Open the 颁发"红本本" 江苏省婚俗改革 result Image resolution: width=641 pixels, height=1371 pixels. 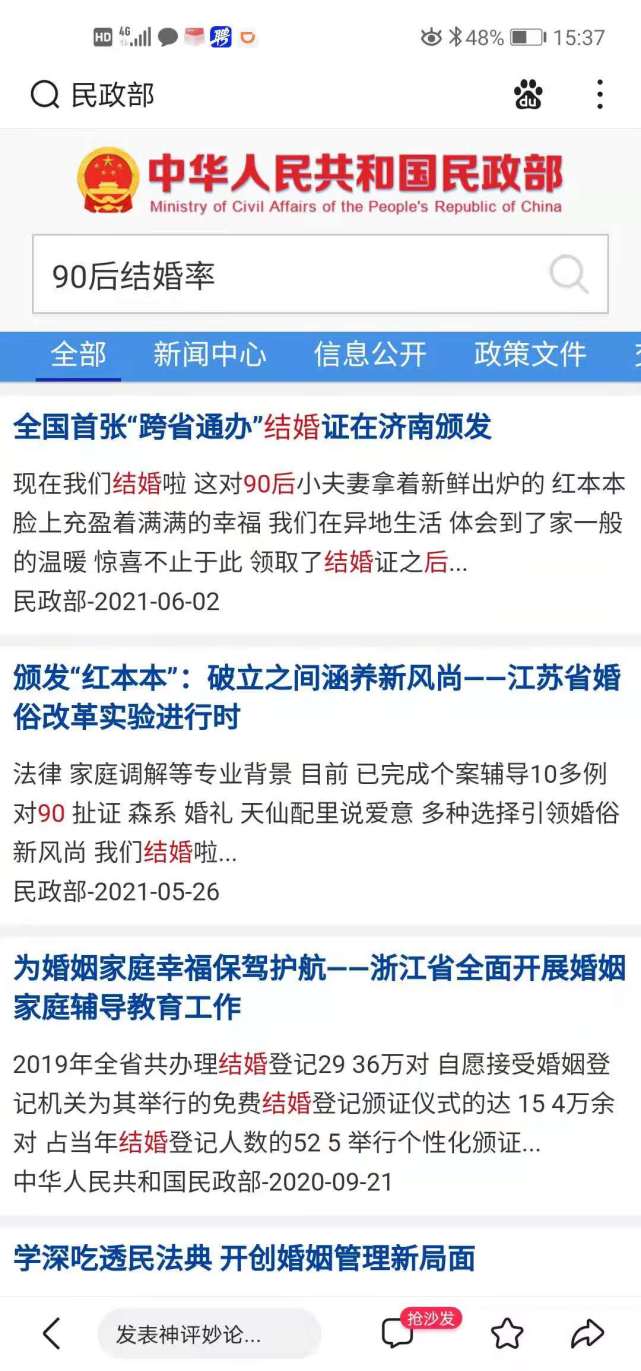(x=316, y=697)
